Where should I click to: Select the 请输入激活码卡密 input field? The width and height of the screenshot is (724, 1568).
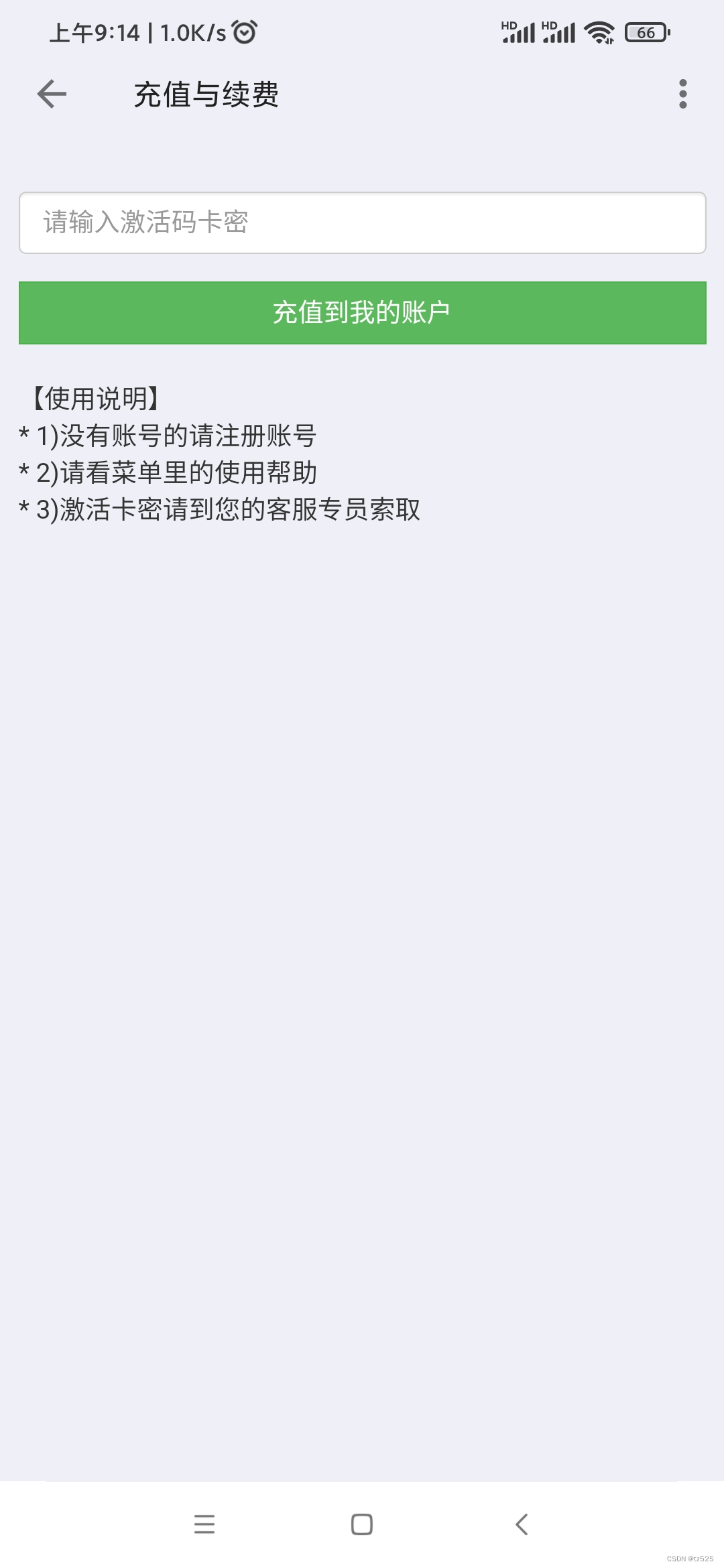(x=362, y=222)
